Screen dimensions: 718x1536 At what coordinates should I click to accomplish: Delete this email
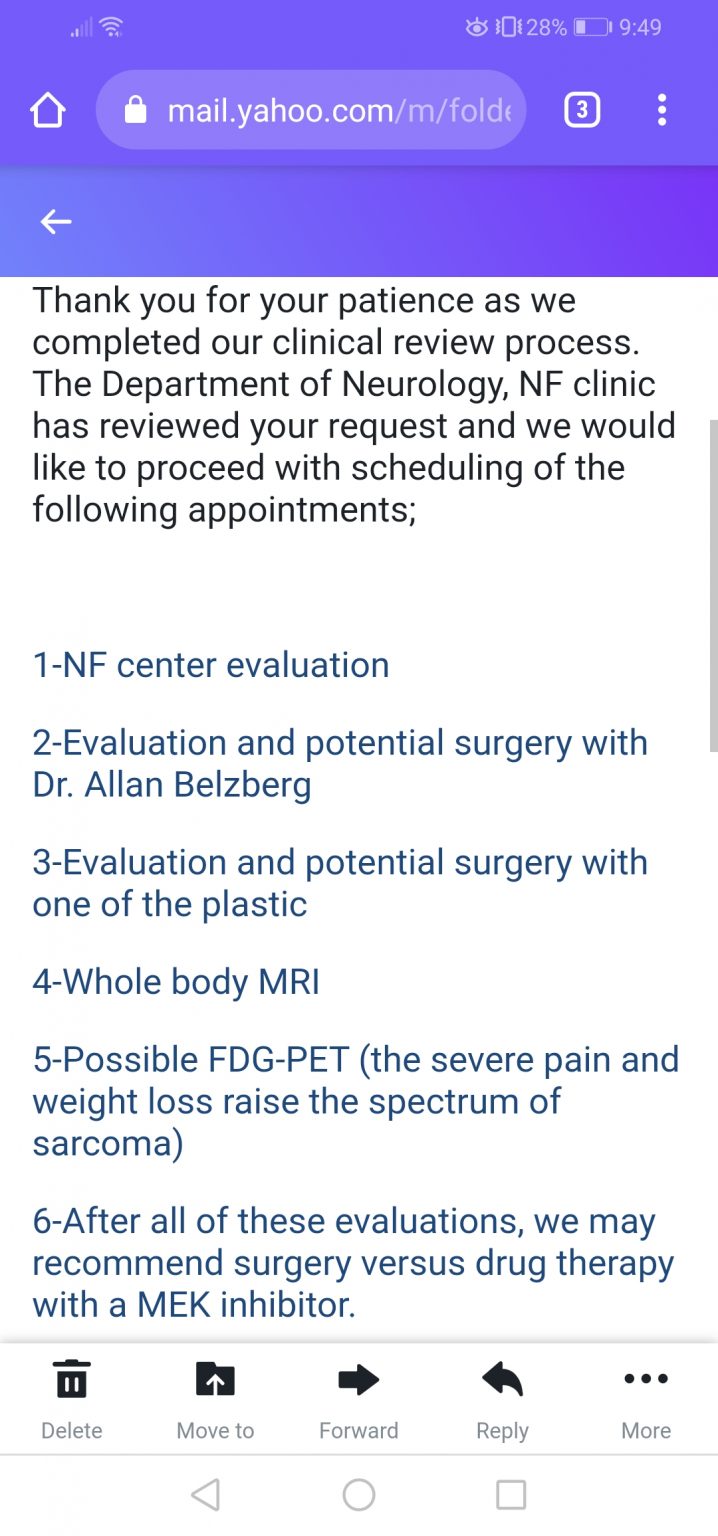click(x=71, y=1398)
